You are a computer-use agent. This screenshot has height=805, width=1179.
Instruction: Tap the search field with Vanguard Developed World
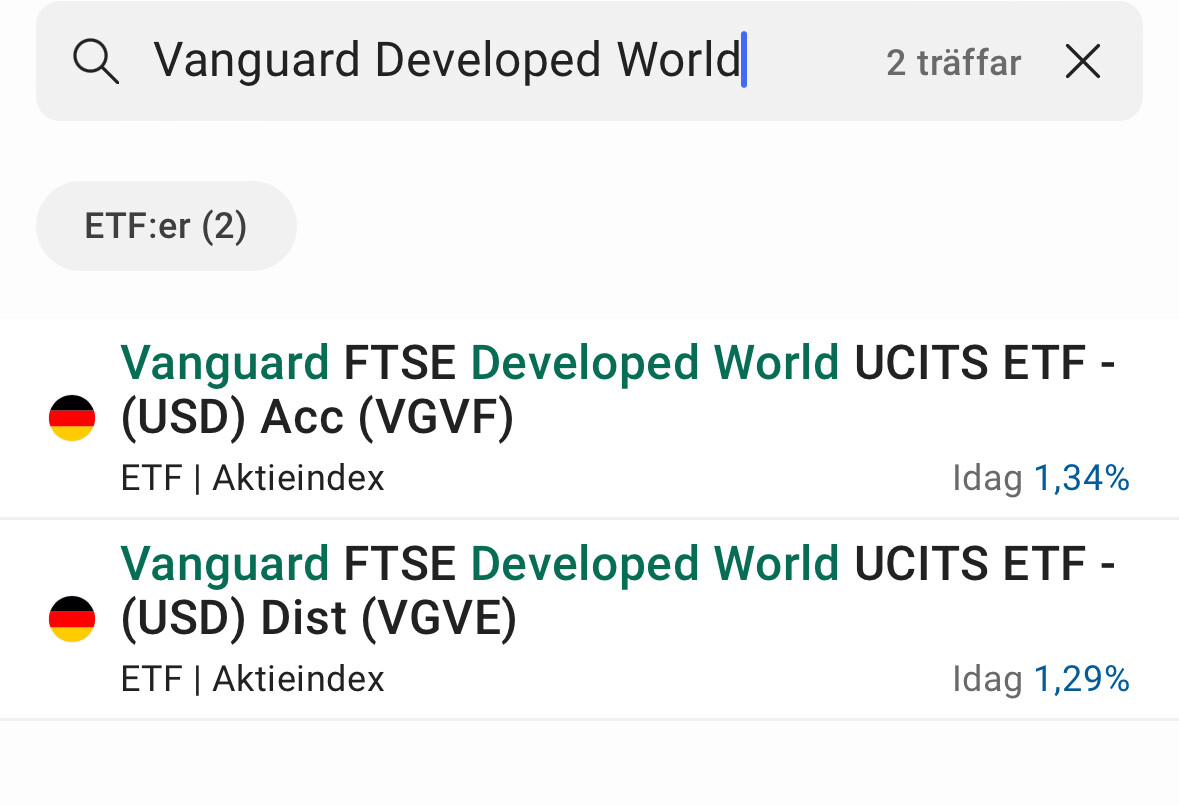pyautogui.click(x=450, y=61)
